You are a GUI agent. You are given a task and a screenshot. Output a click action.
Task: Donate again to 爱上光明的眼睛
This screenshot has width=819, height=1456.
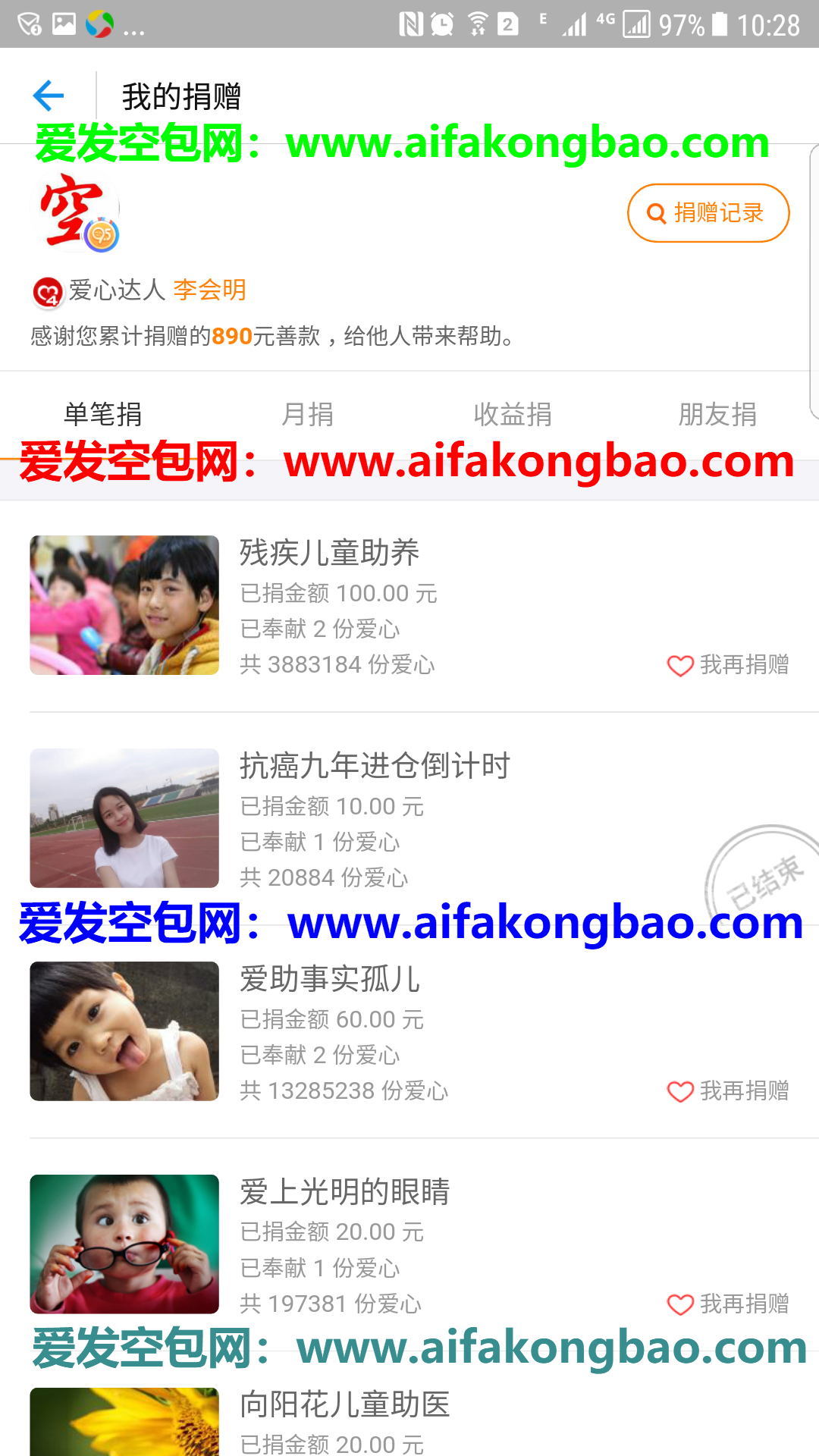pyautogui.click(x=728, y=1304)
